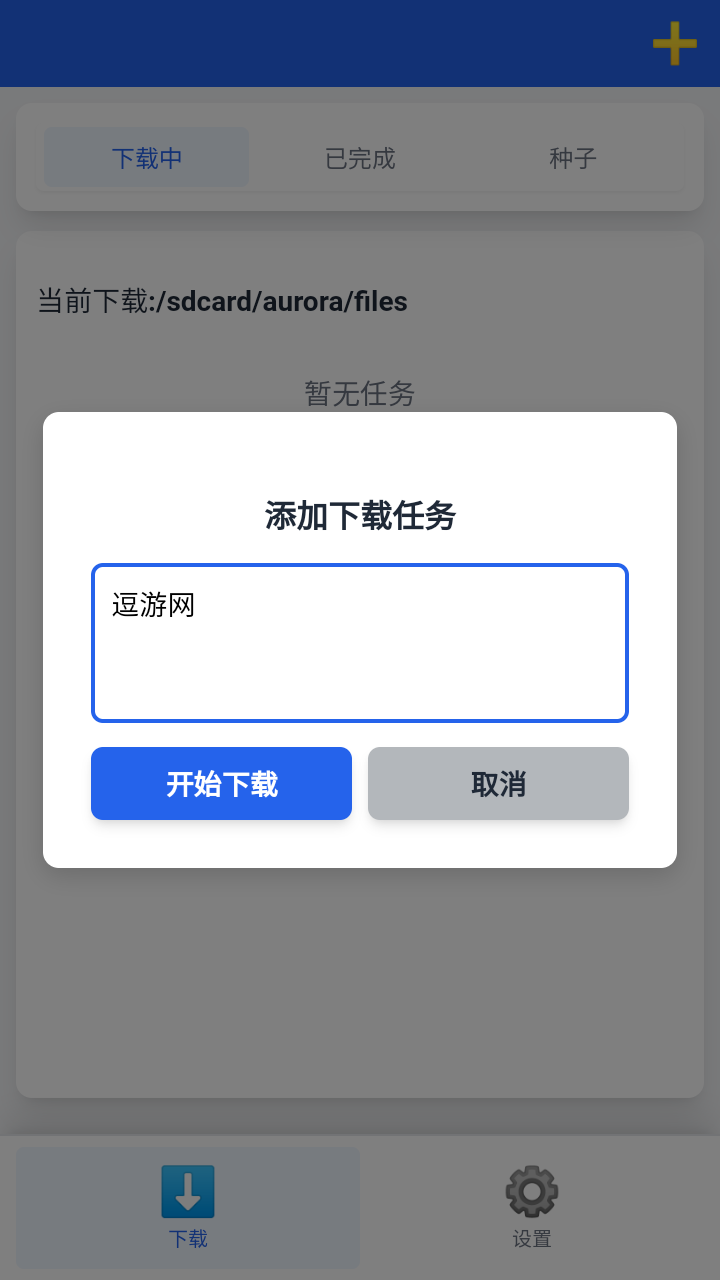Switch to the 已完成 tab
Image resolution: width=720 pixels, height=1280 pixels.
[x=360, y=158]
